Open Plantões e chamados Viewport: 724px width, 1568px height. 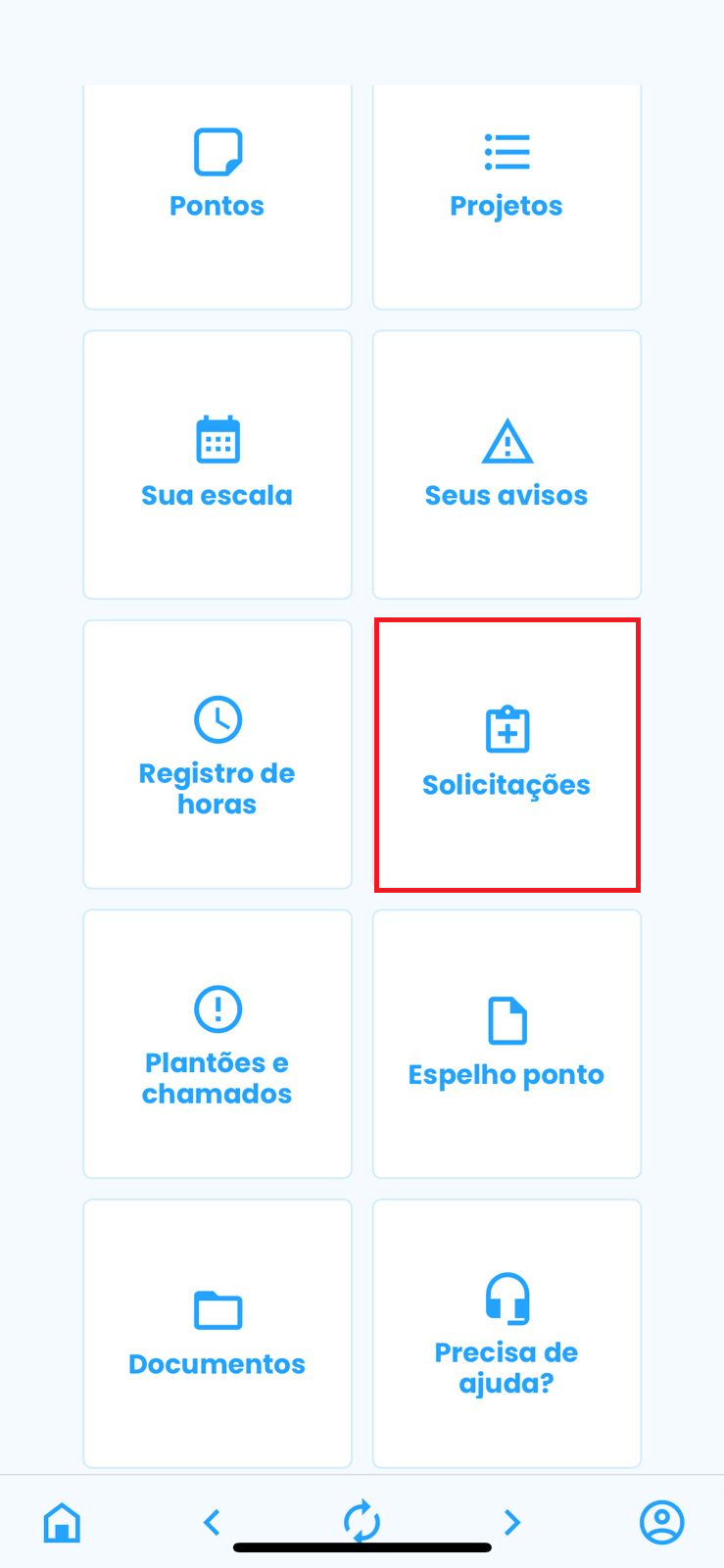217,1044
